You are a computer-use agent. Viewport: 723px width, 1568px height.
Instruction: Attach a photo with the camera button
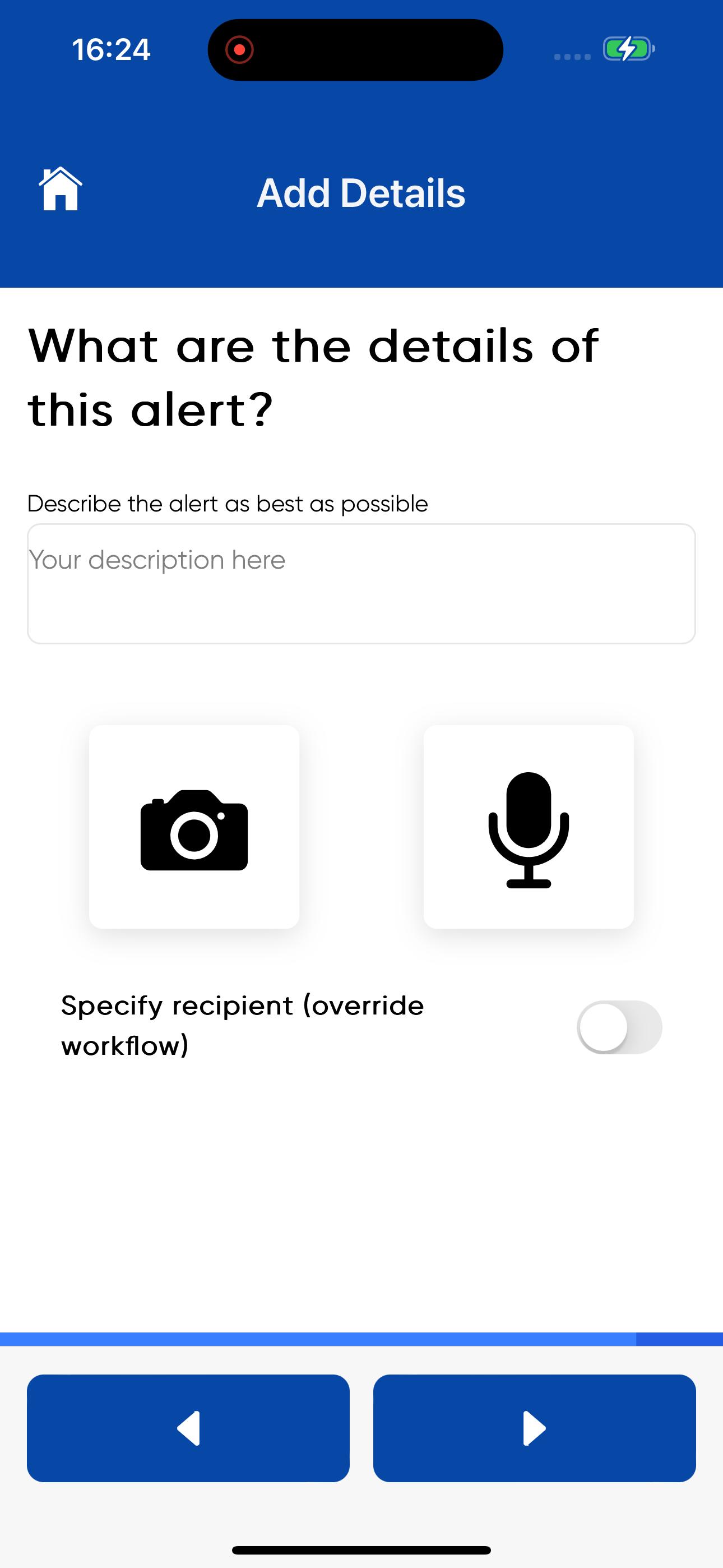click(194, 827)
